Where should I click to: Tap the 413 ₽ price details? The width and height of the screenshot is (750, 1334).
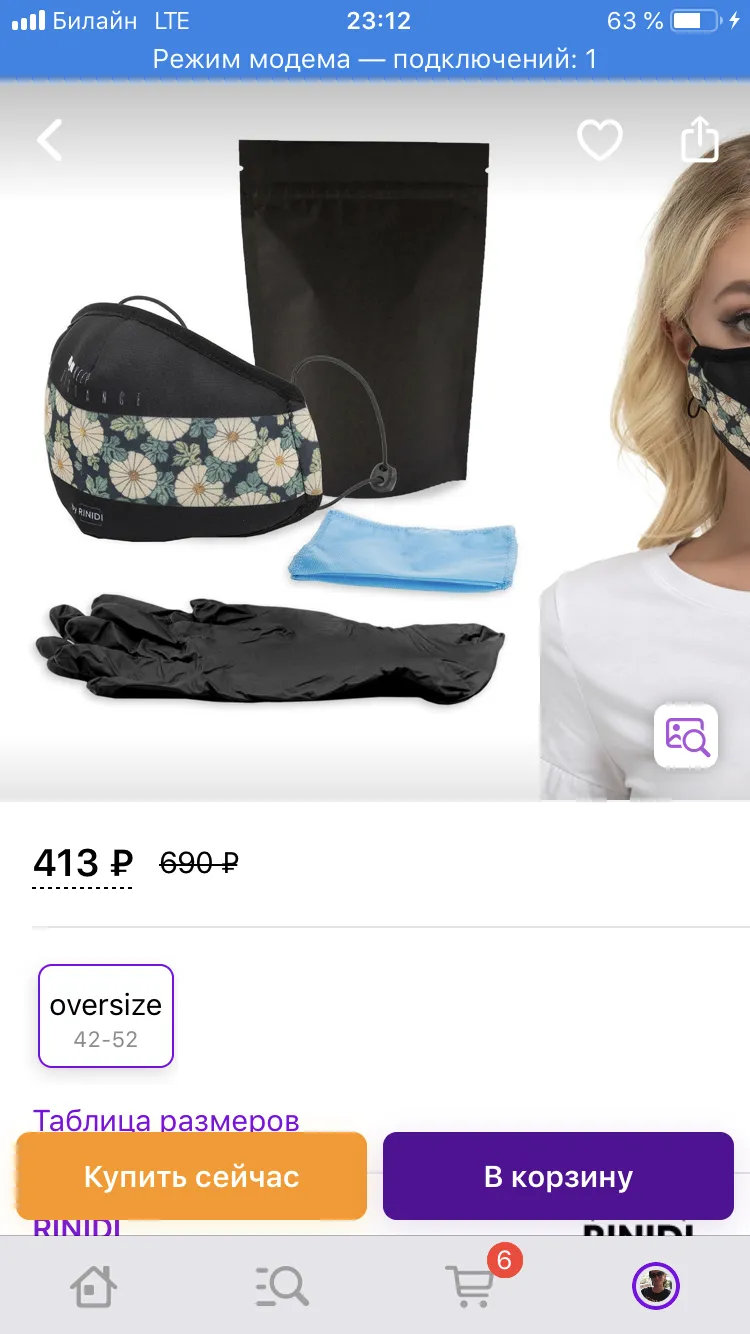coord(83,863)
